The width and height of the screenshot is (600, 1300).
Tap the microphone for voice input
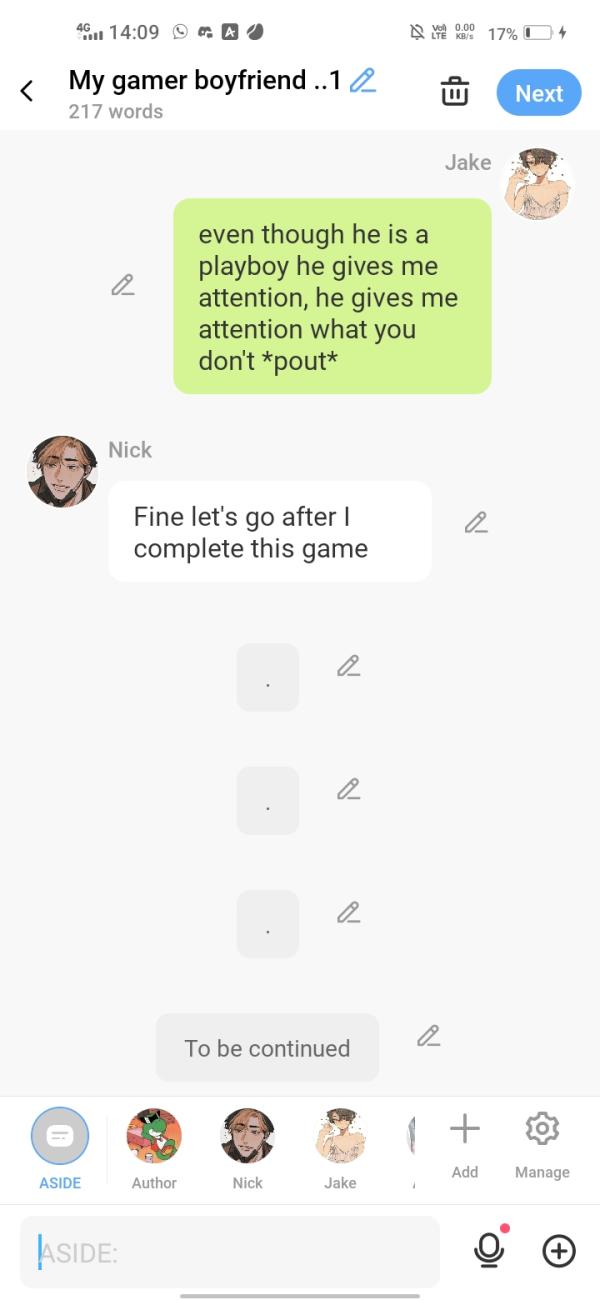[489, 1249]
